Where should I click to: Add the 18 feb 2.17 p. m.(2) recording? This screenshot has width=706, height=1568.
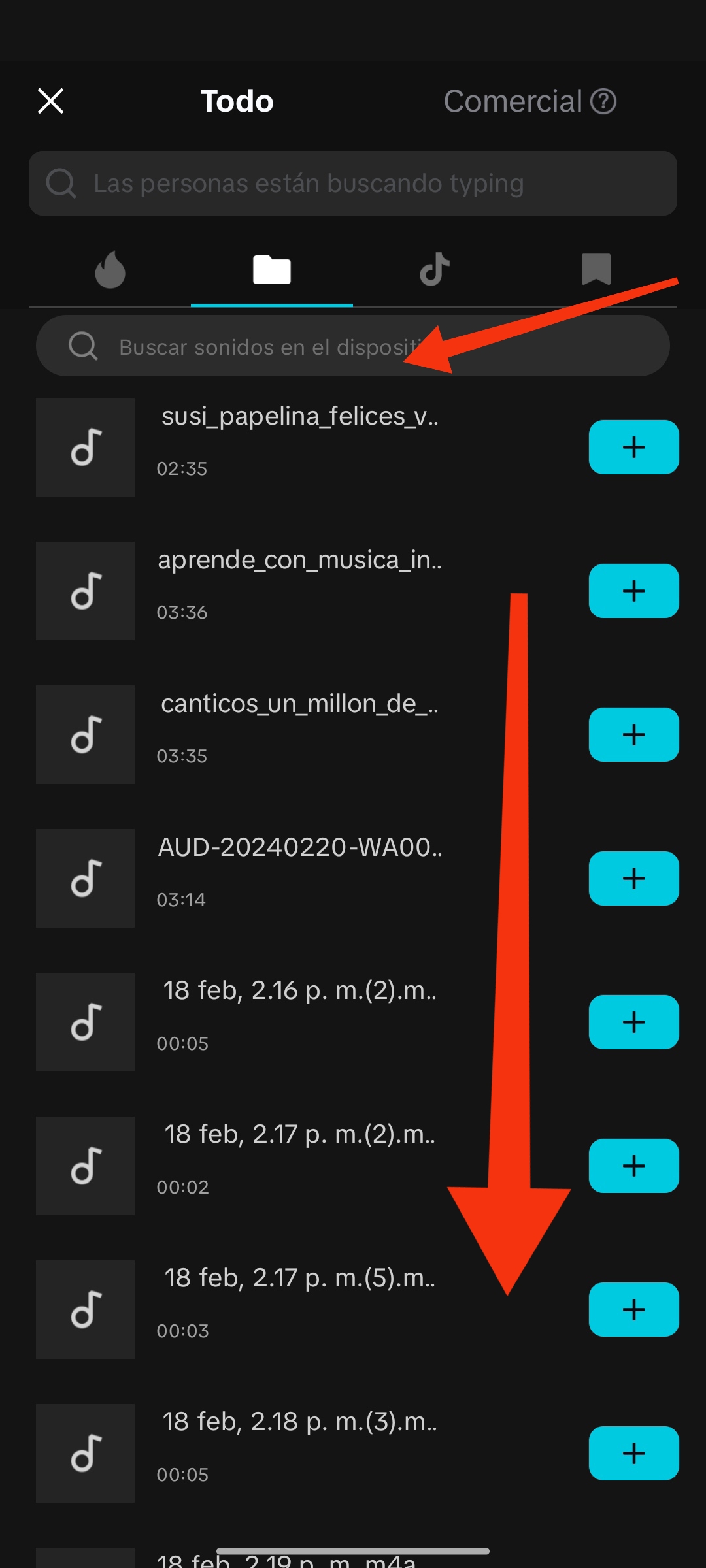point(633,1166)
